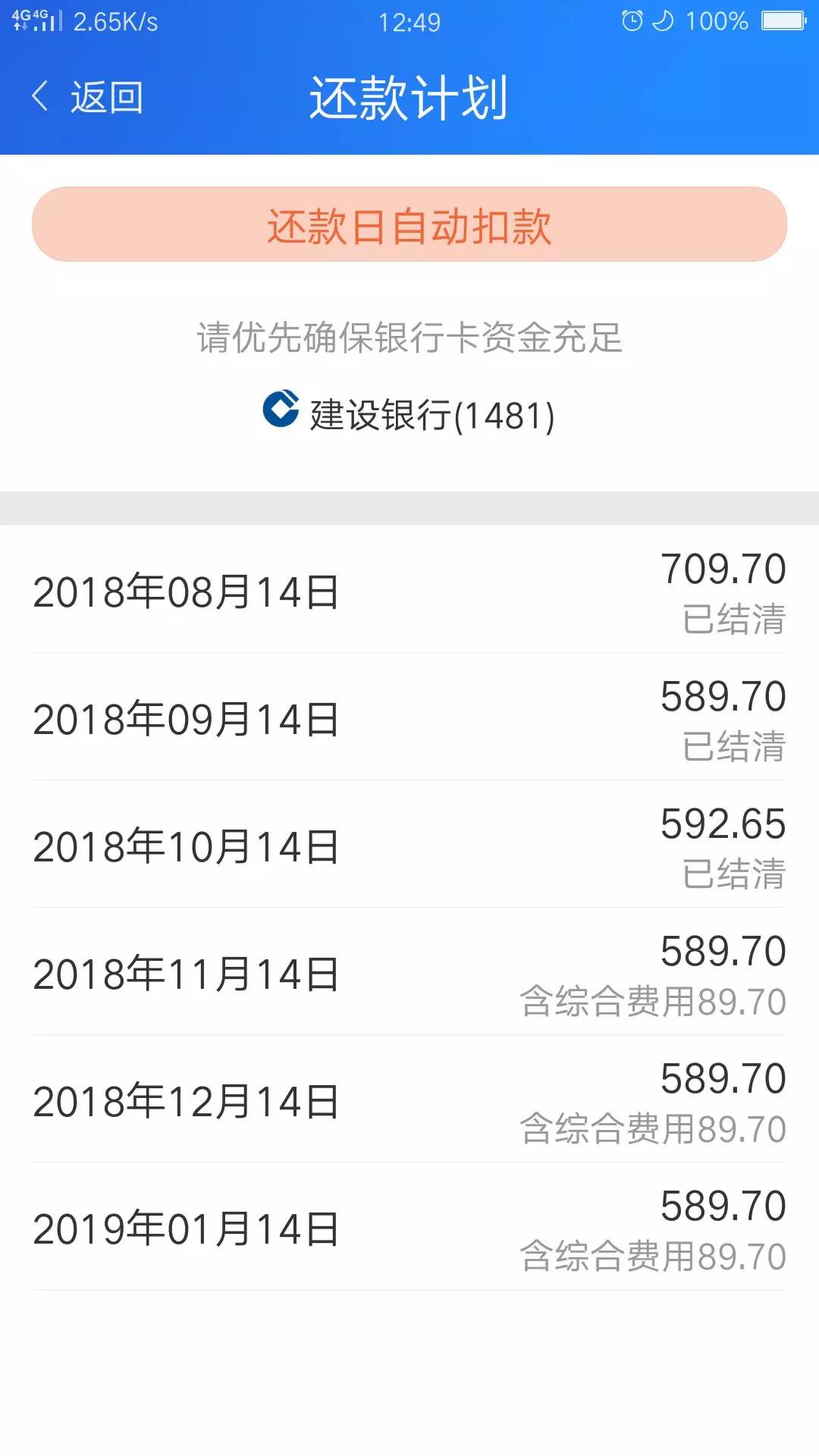Tap the 还款日自动扣款 button

[x=409, y=224]
